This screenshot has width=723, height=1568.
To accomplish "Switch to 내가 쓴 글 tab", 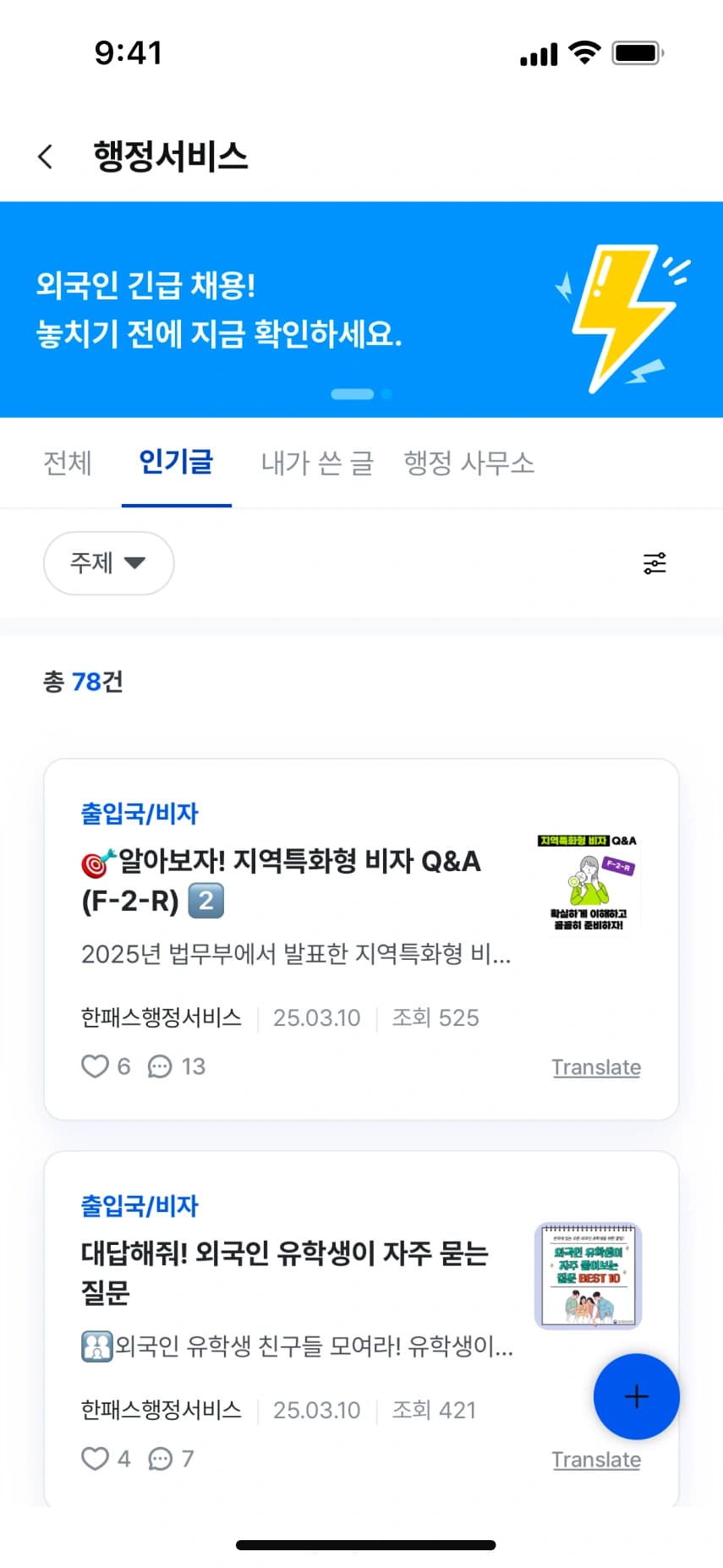I will (x=317, y=463).
